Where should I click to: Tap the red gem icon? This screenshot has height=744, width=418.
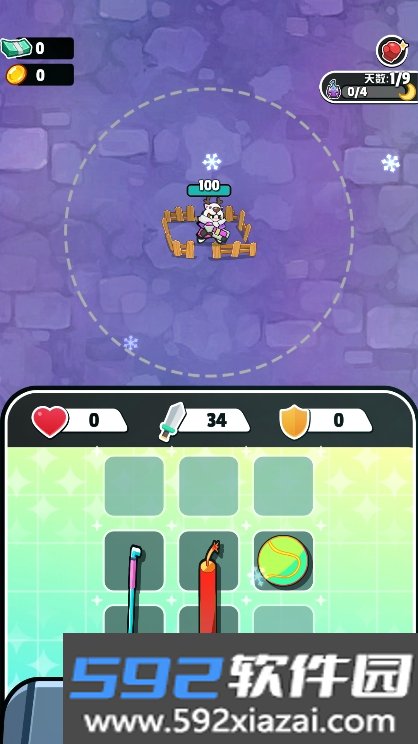click(392, 51)
